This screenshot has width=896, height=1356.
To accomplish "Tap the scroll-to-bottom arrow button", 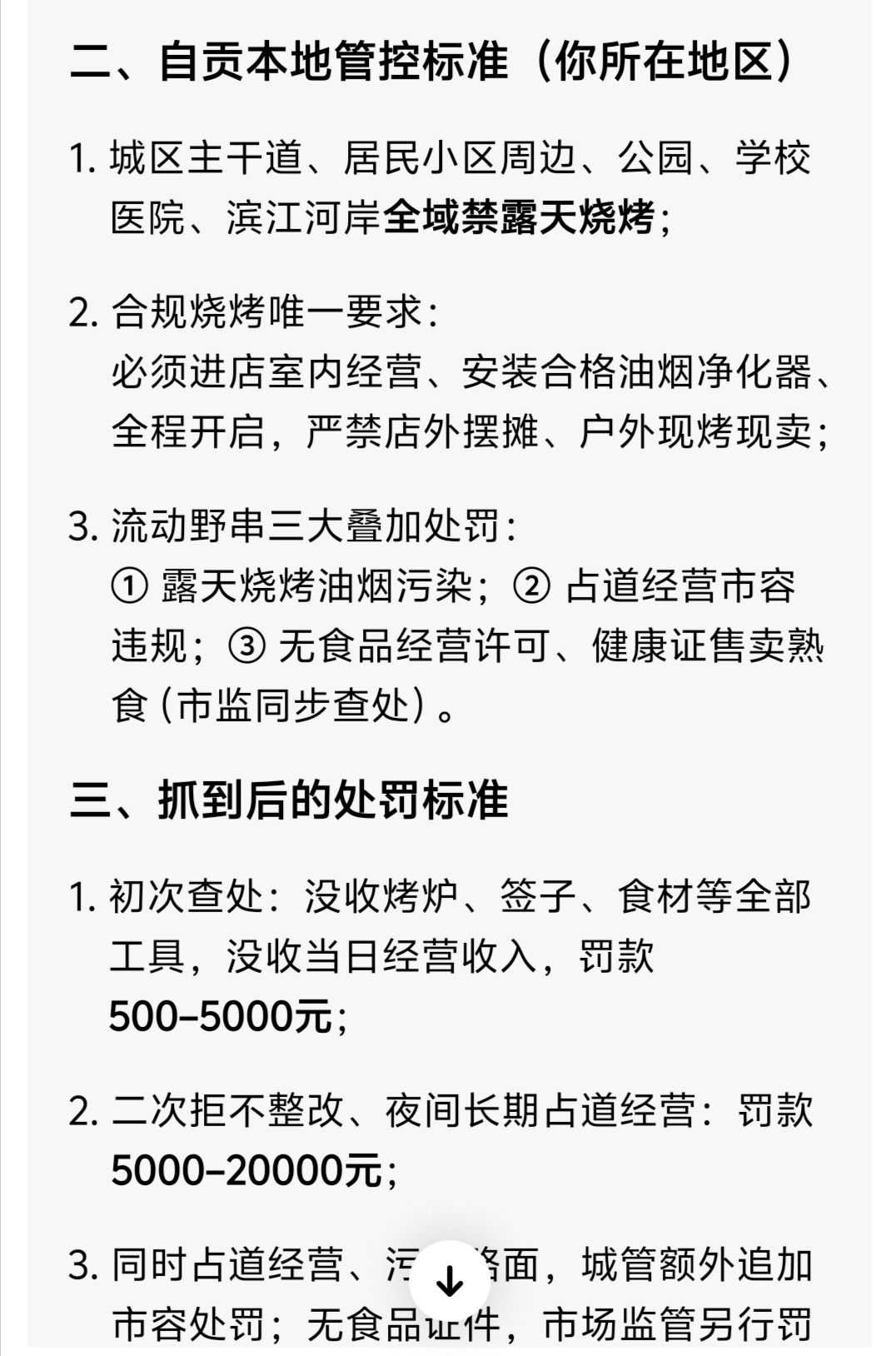I will [450, 1282].
